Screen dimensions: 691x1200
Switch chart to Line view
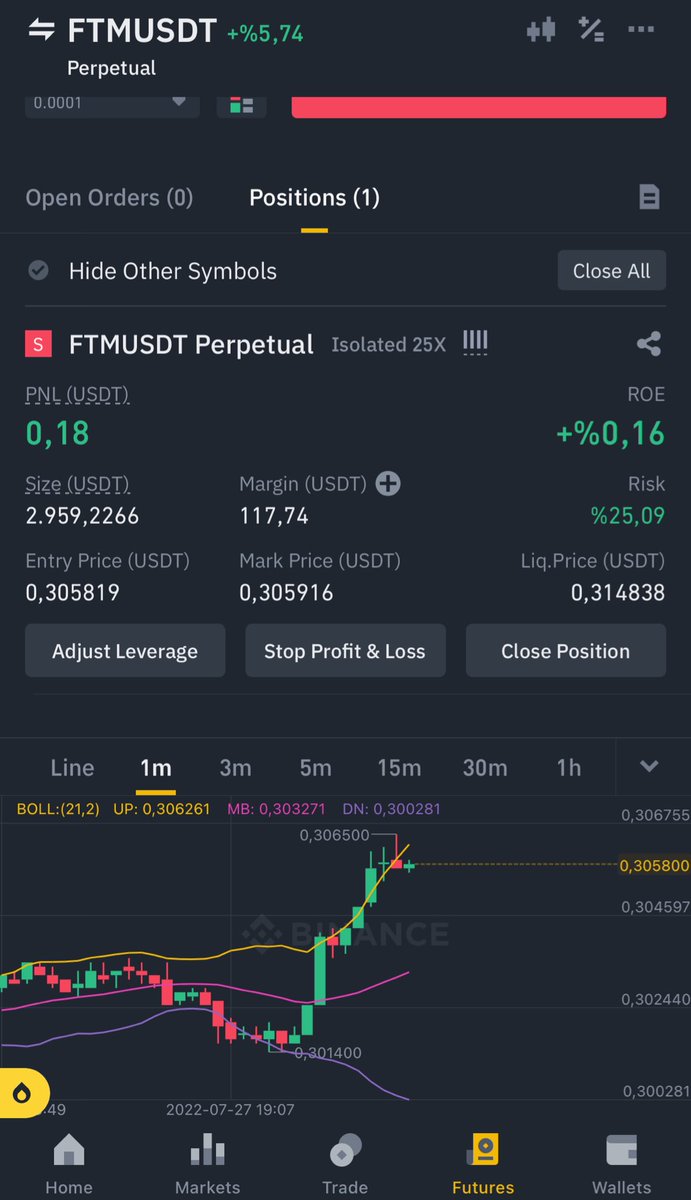click(72, 768)
